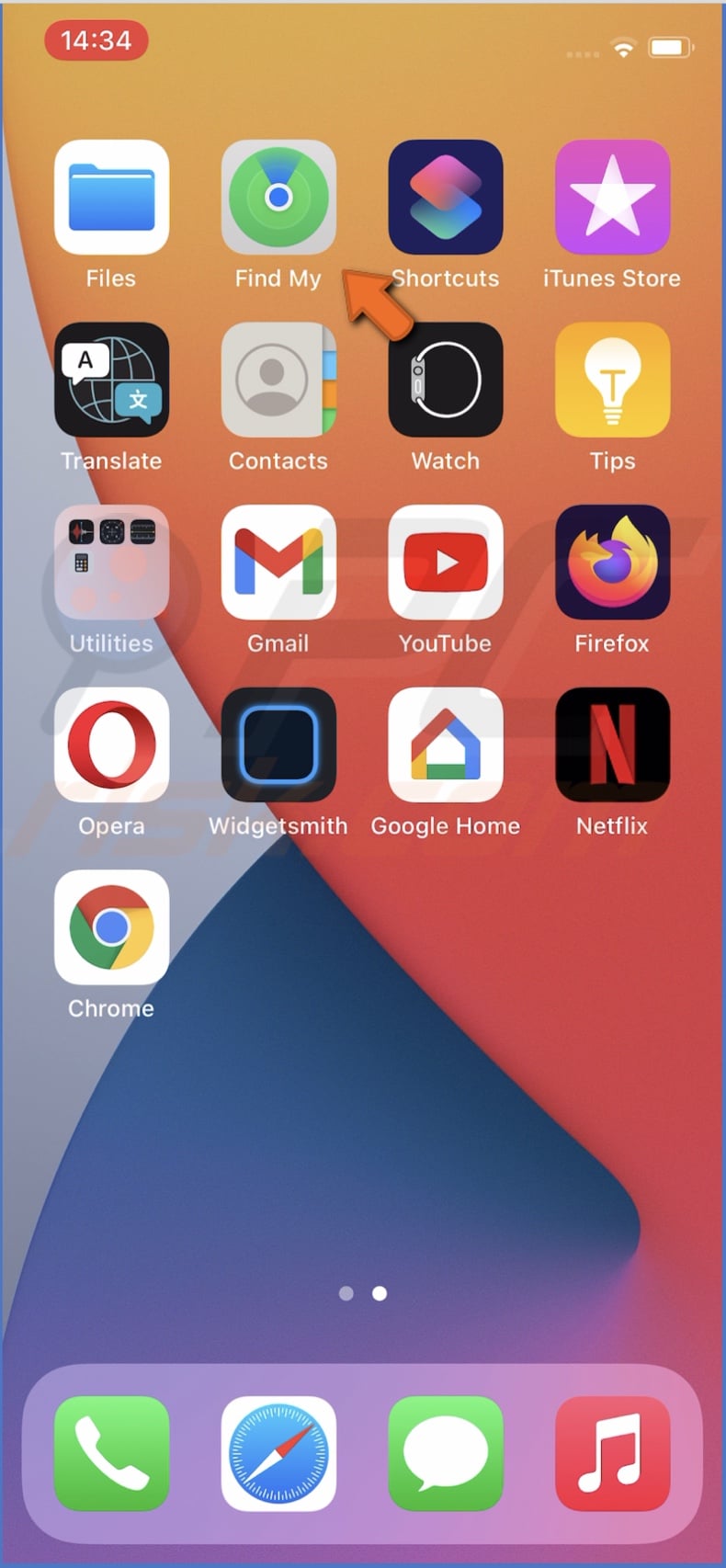Open Chrome
This screenshot has width=726, height=1568.
pos(111,926)
